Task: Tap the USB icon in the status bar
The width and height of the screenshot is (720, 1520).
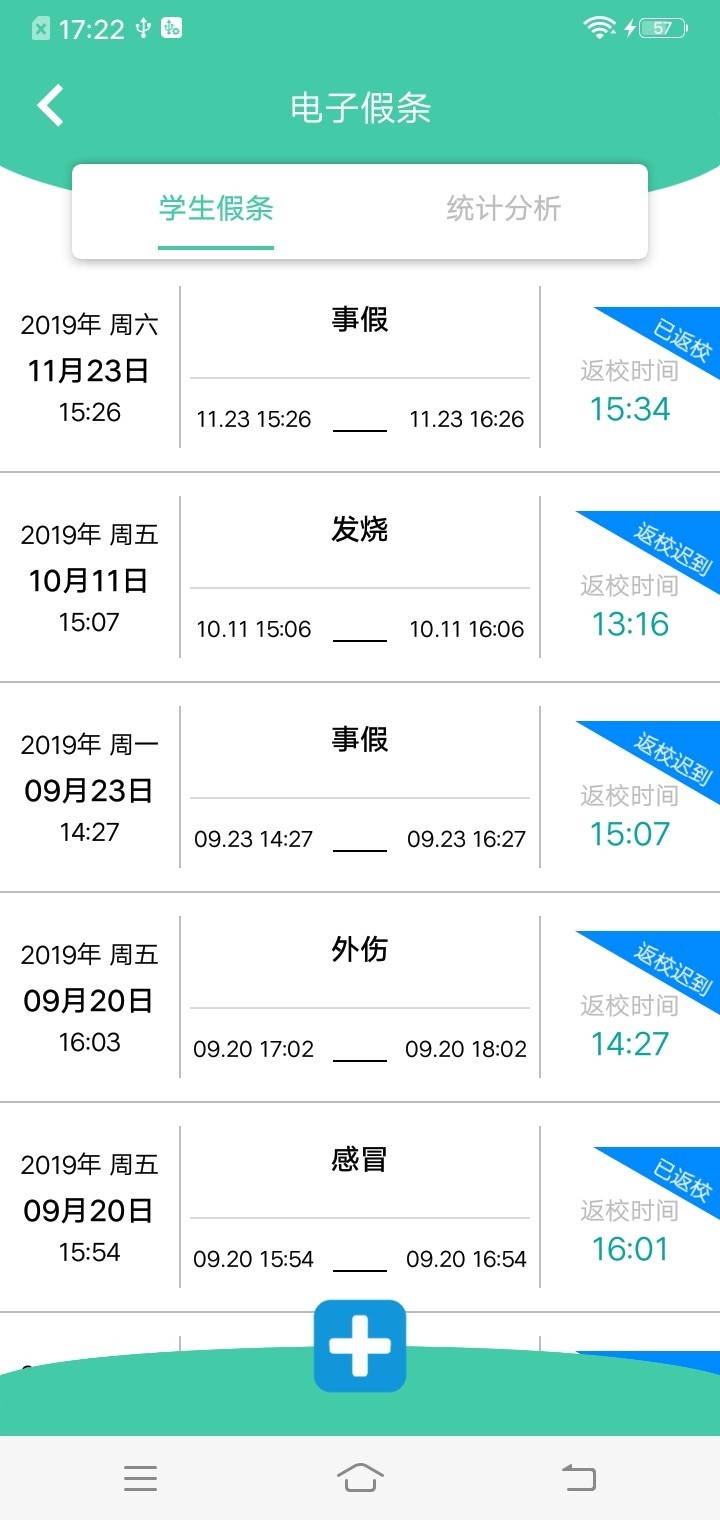Action: (141, 28)
